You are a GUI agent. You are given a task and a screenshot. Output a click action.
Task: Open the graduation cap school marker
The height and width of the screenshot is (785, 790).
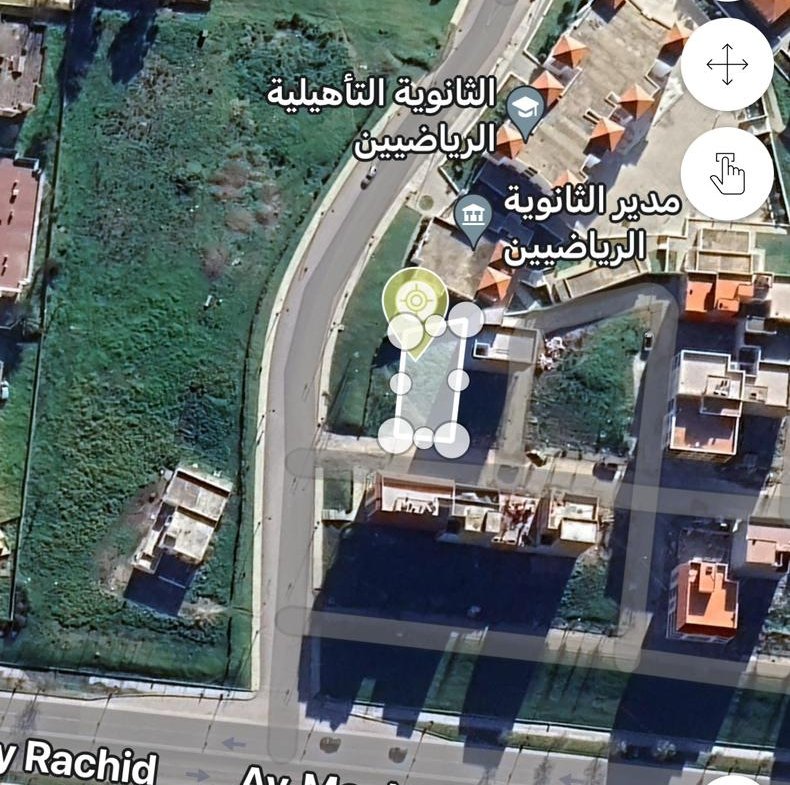524,109
